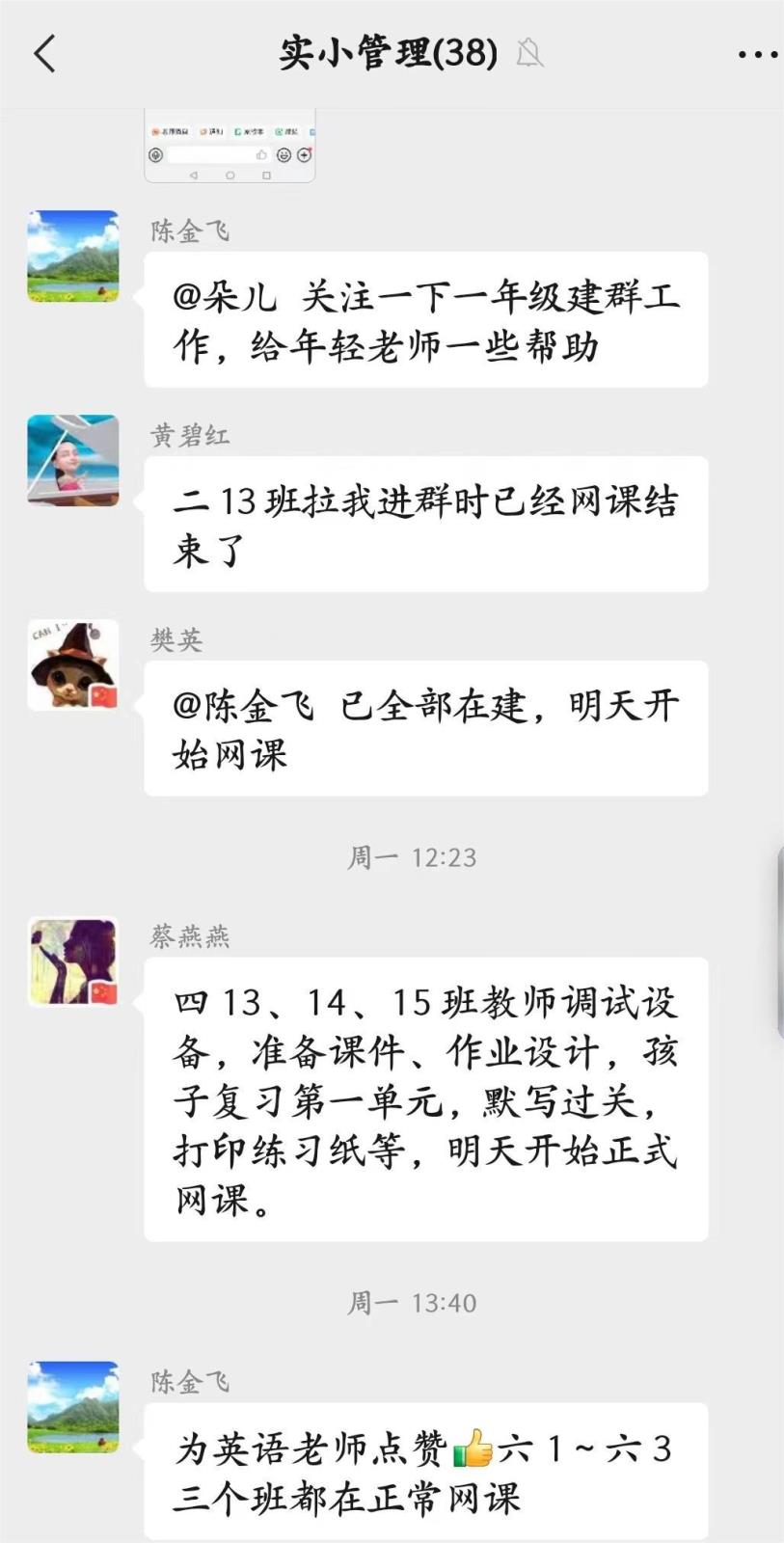Go back to the chat list
The image size is (784, 1543).
[x=44, y=53]
